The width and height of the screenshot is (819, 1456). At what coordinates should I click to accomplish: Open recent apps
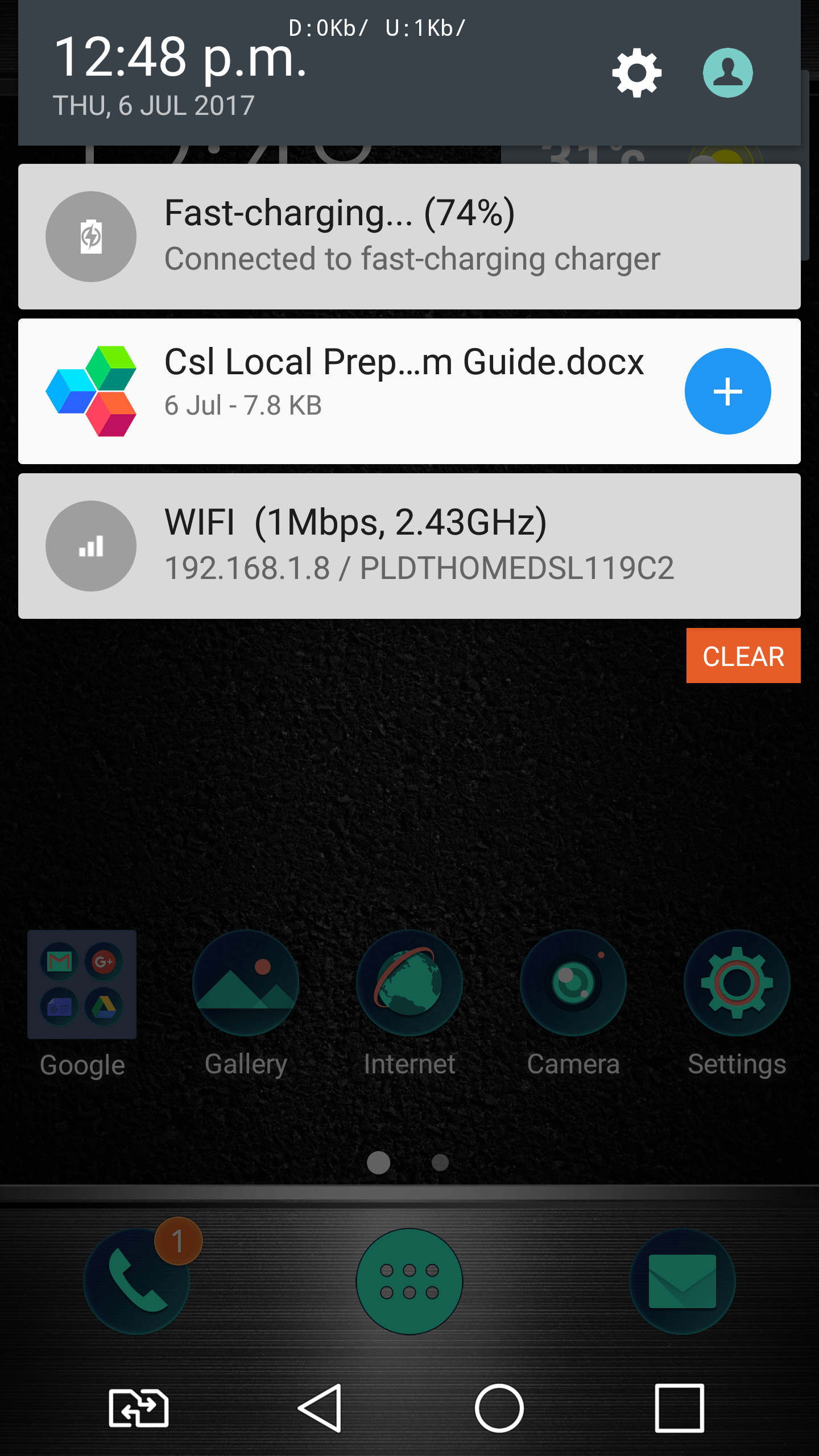pos(679,1408)
